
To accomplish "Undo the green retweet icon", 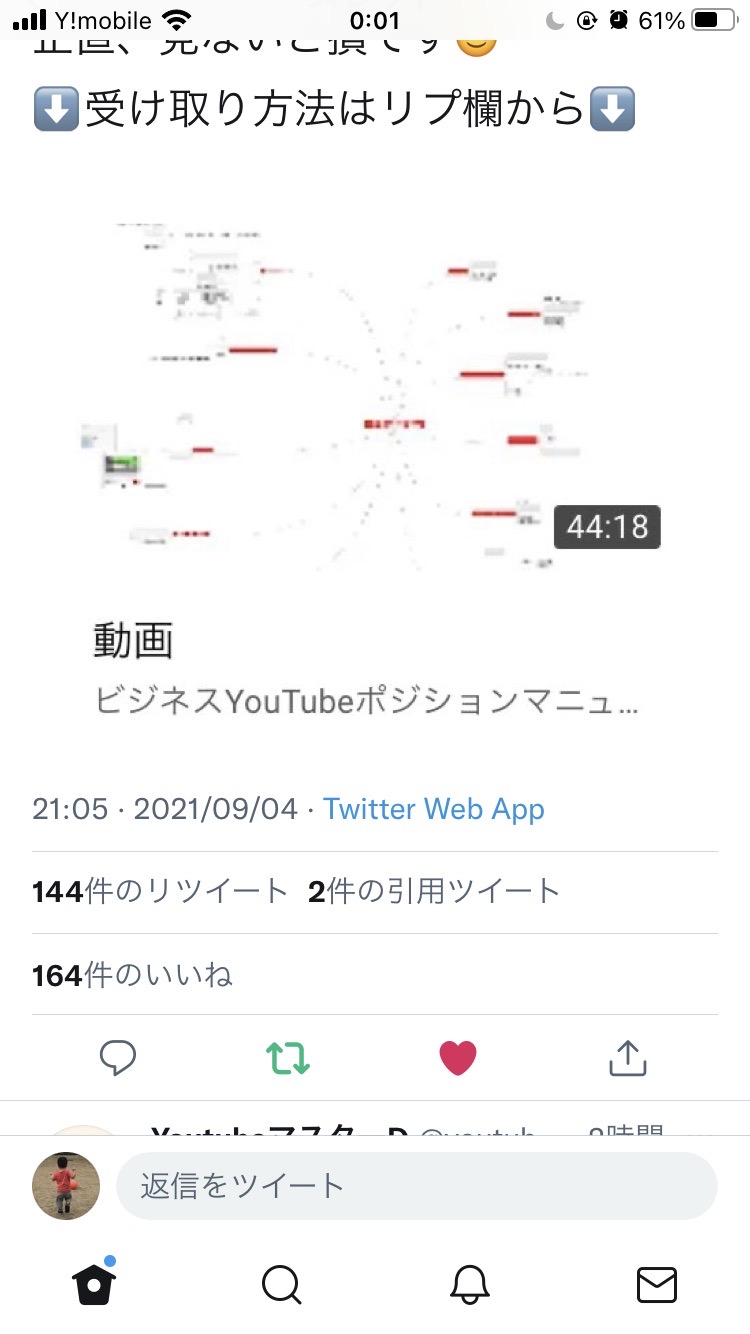I will point(288,1057).
